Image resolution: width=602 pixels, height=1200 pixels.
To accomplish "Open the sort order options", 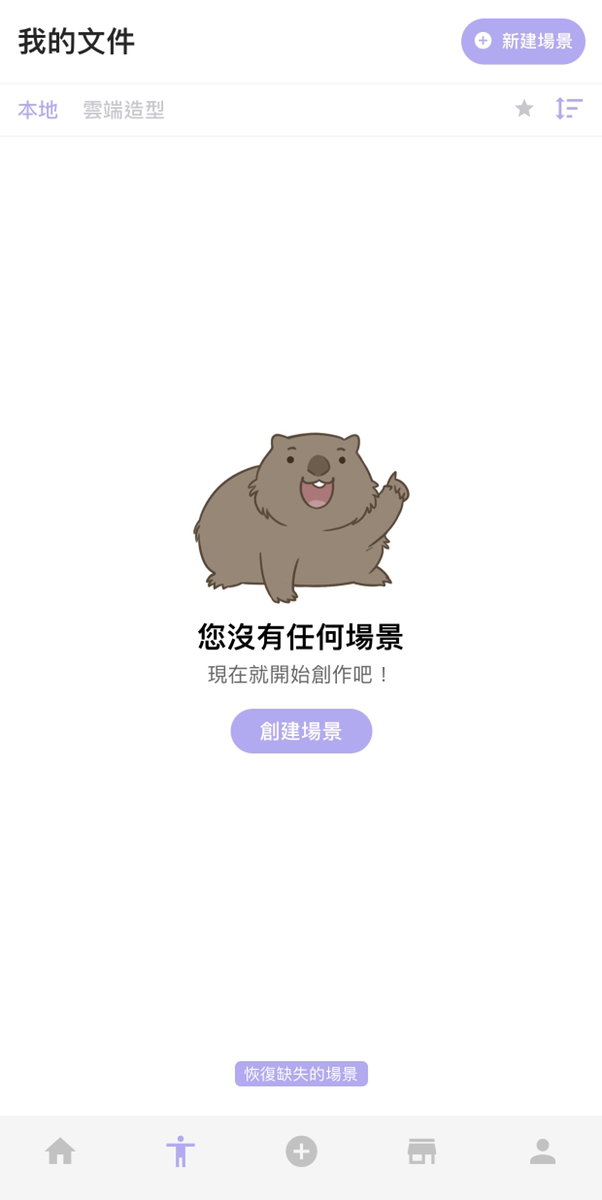I will [569, 109].
